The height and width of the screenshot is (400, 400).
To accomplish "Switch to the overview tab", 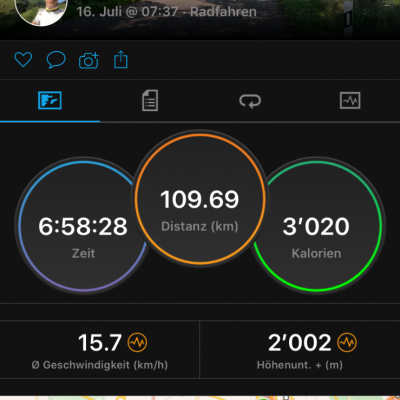I will tap(50, 100).
